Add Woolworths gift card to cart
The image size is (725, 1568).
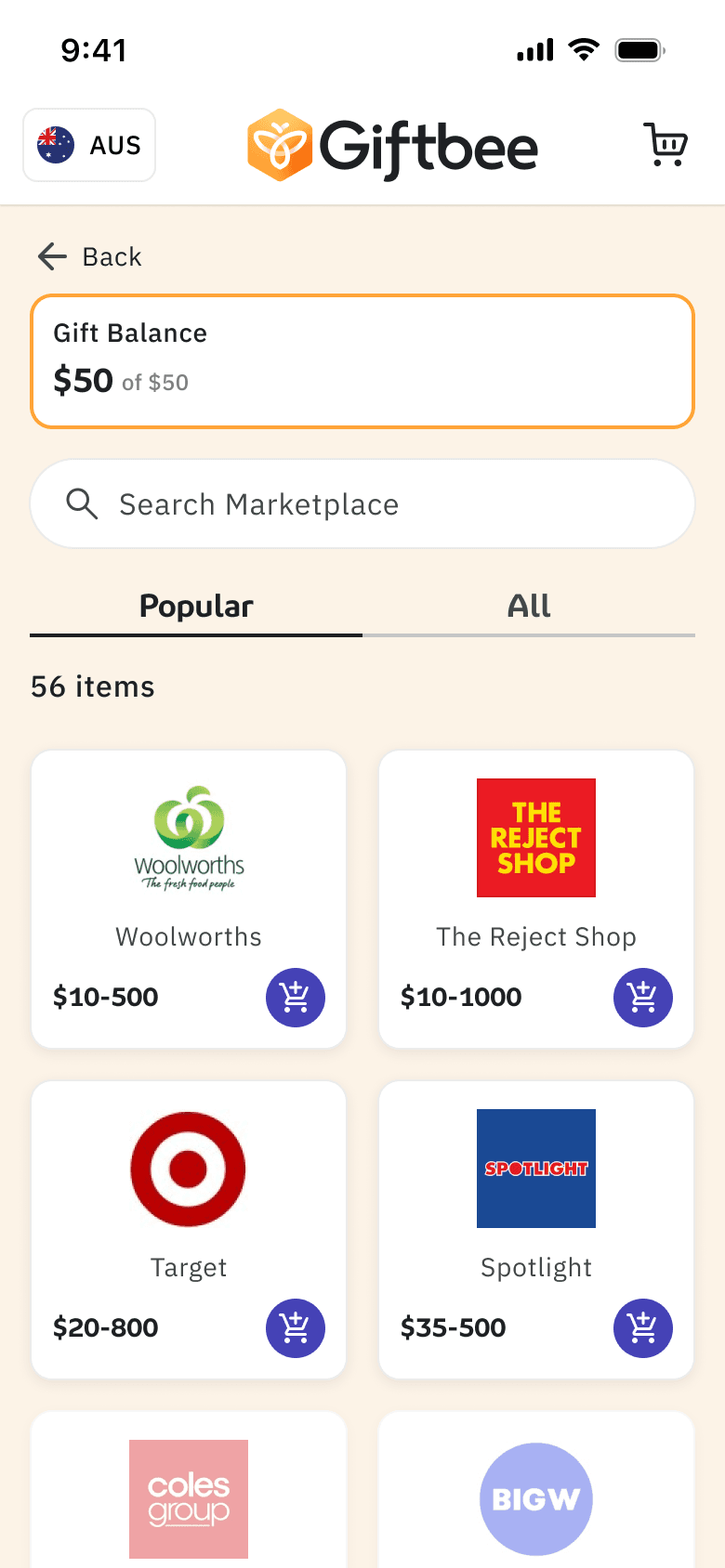tap(296, 998)
